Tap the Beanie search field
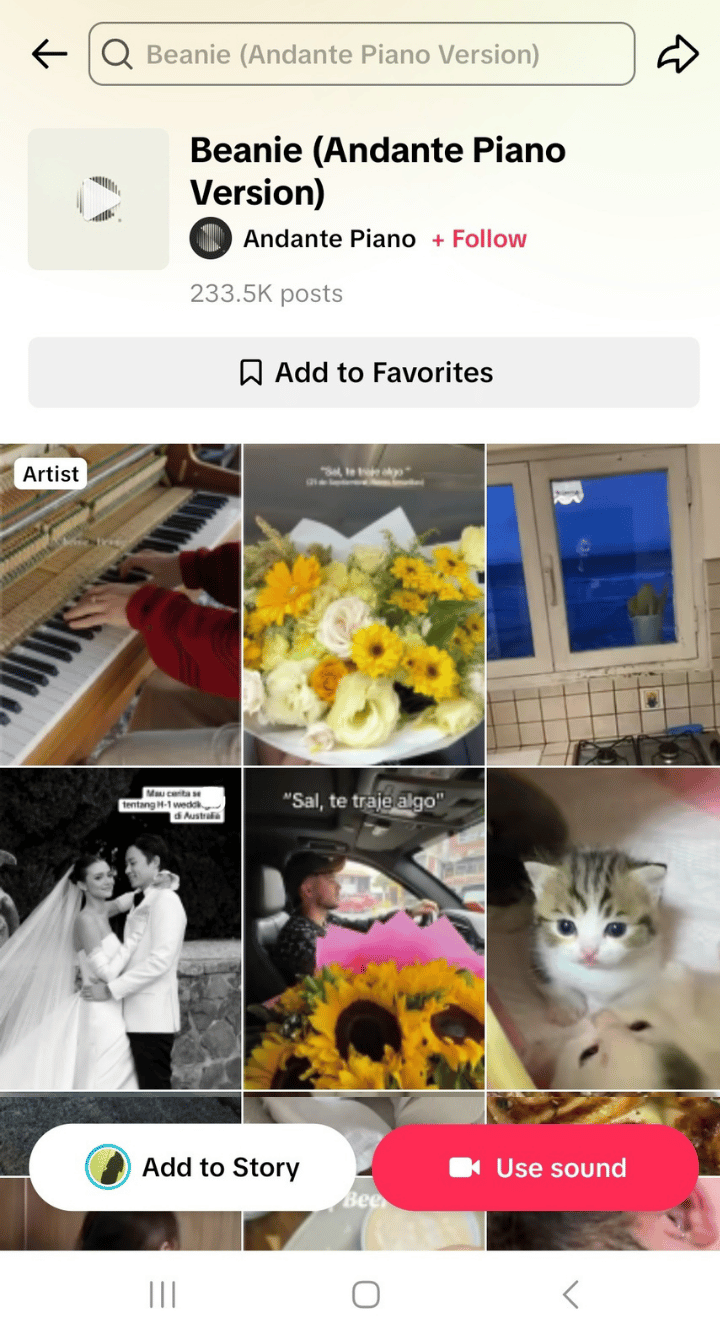This screenshot has width=720, height=1336. click(361, 54)
